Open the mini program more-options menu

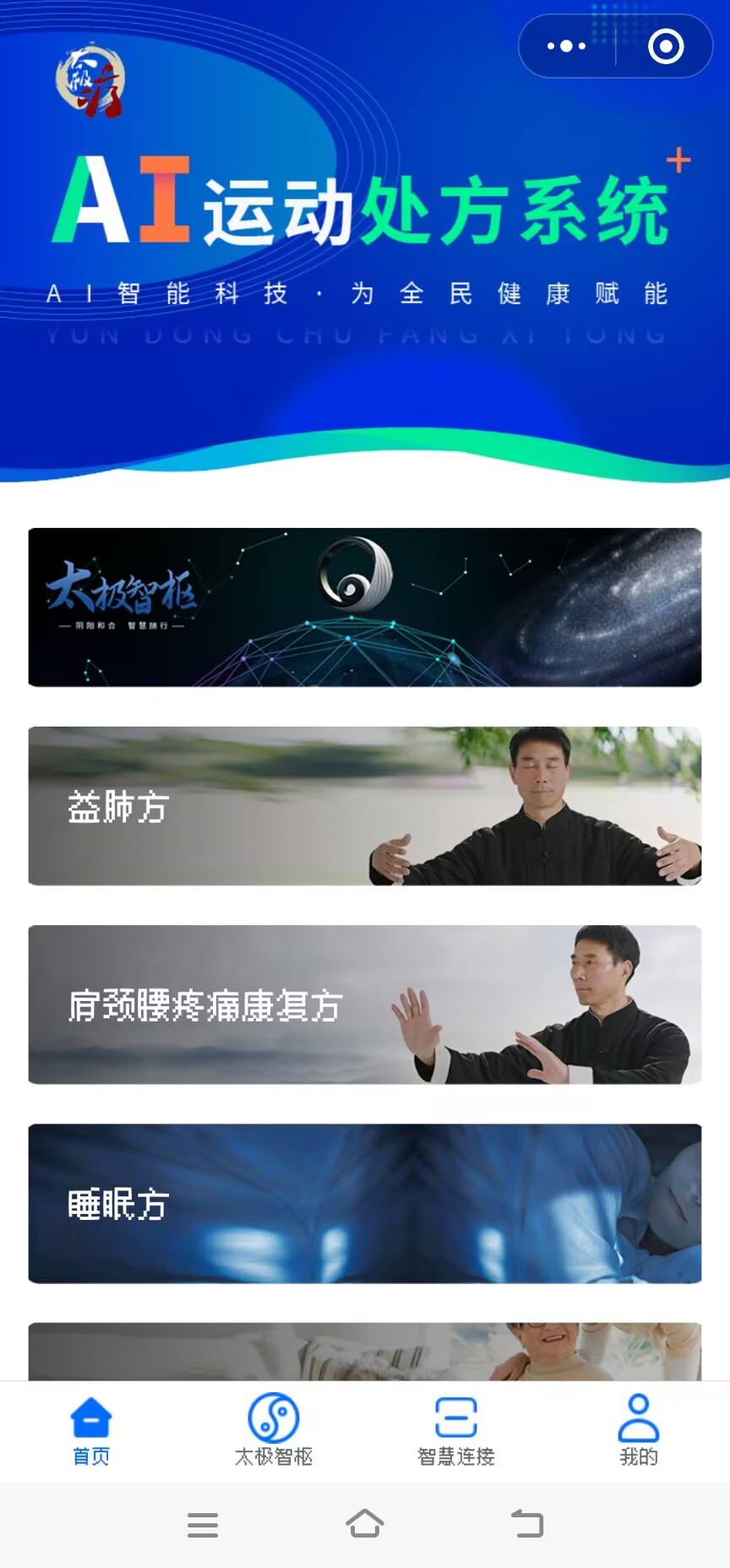(566, 46)
